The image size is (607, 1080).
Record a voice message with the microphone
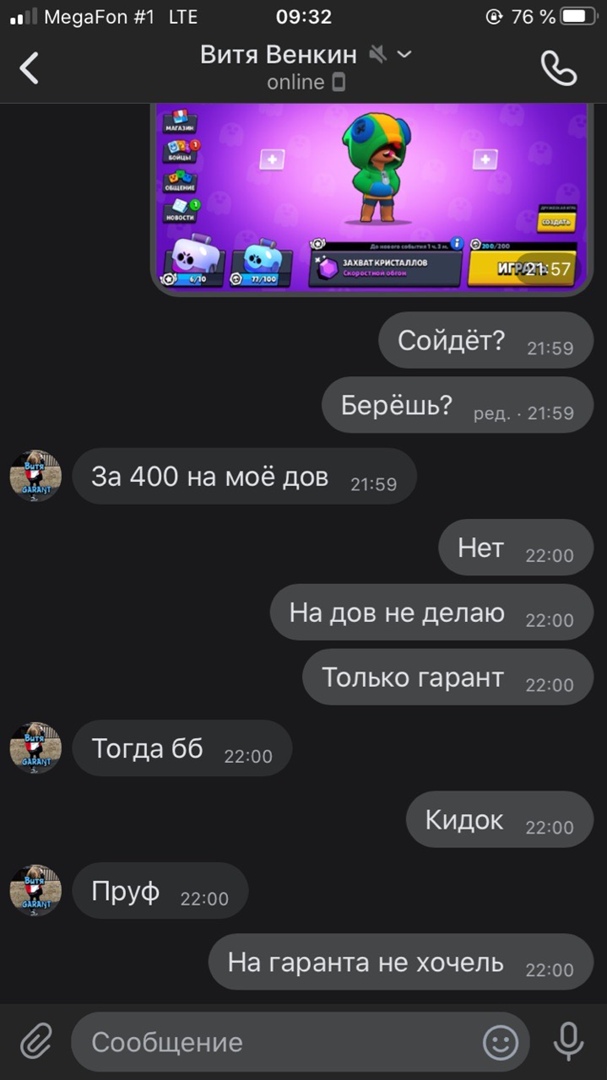click(568, 1042)
